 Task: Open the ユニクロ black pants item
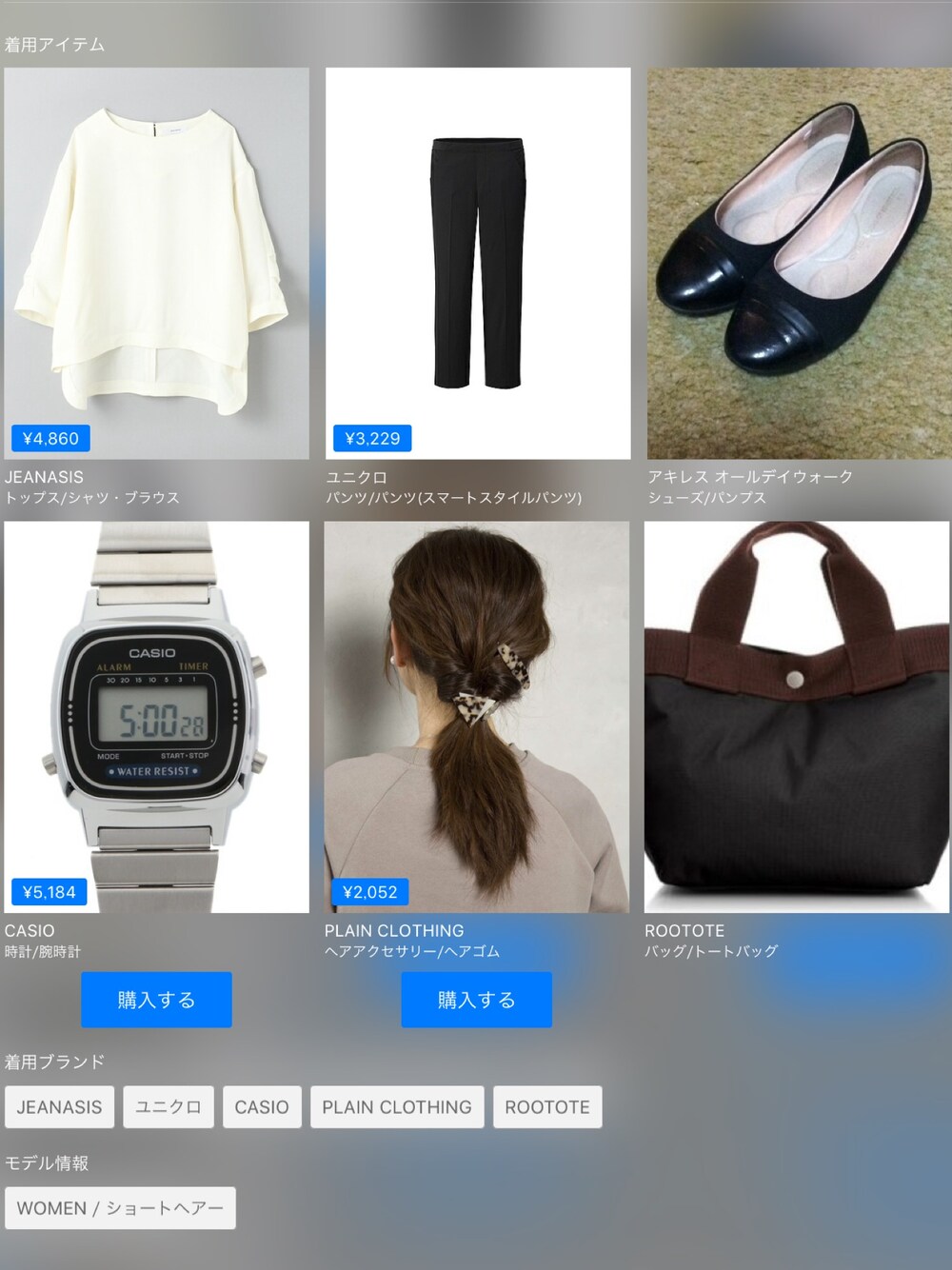pos(478,264)
